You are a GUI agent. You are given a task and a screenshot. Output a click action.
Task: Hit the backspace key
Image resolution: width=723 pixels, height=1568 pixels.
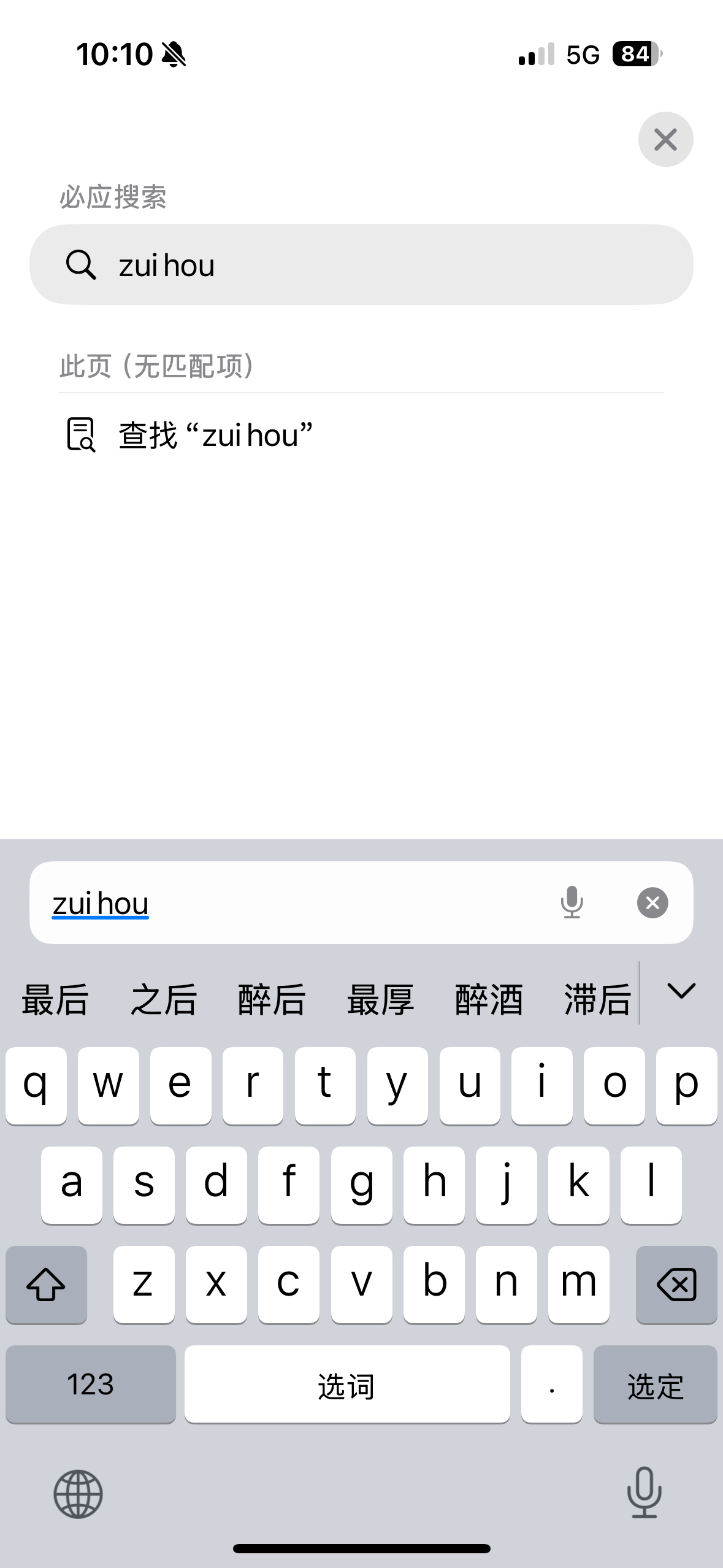point(676,1284)
